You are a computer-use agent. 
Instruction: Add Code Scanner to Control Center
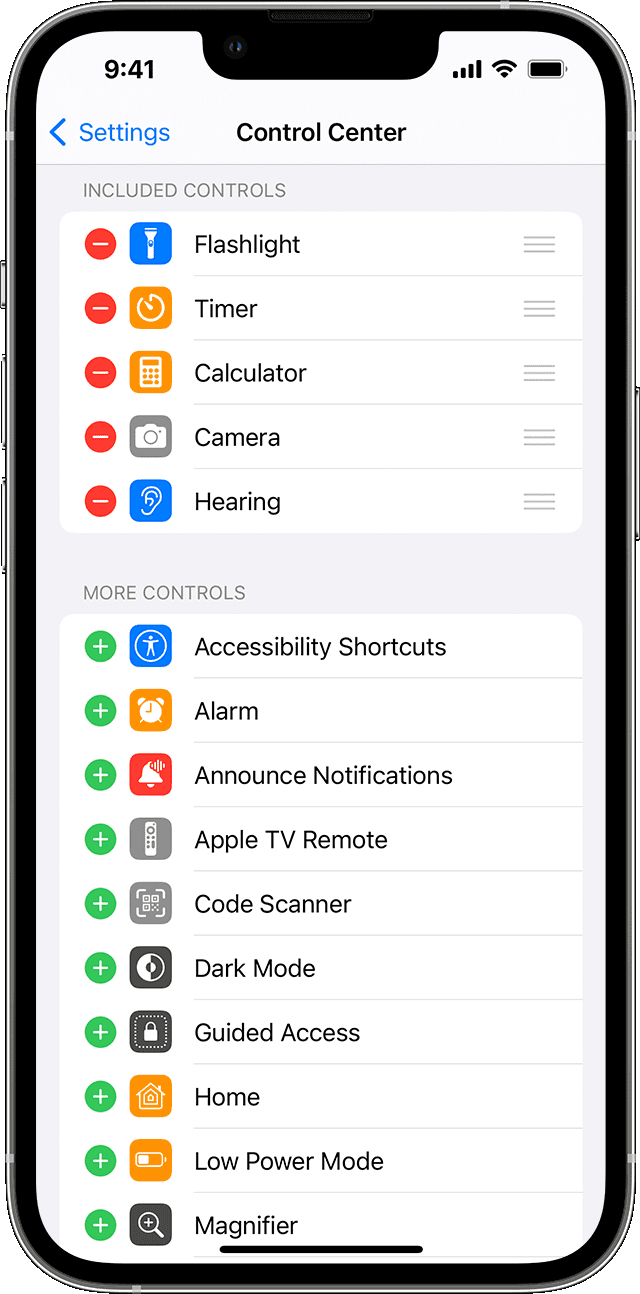pos(100,904)
